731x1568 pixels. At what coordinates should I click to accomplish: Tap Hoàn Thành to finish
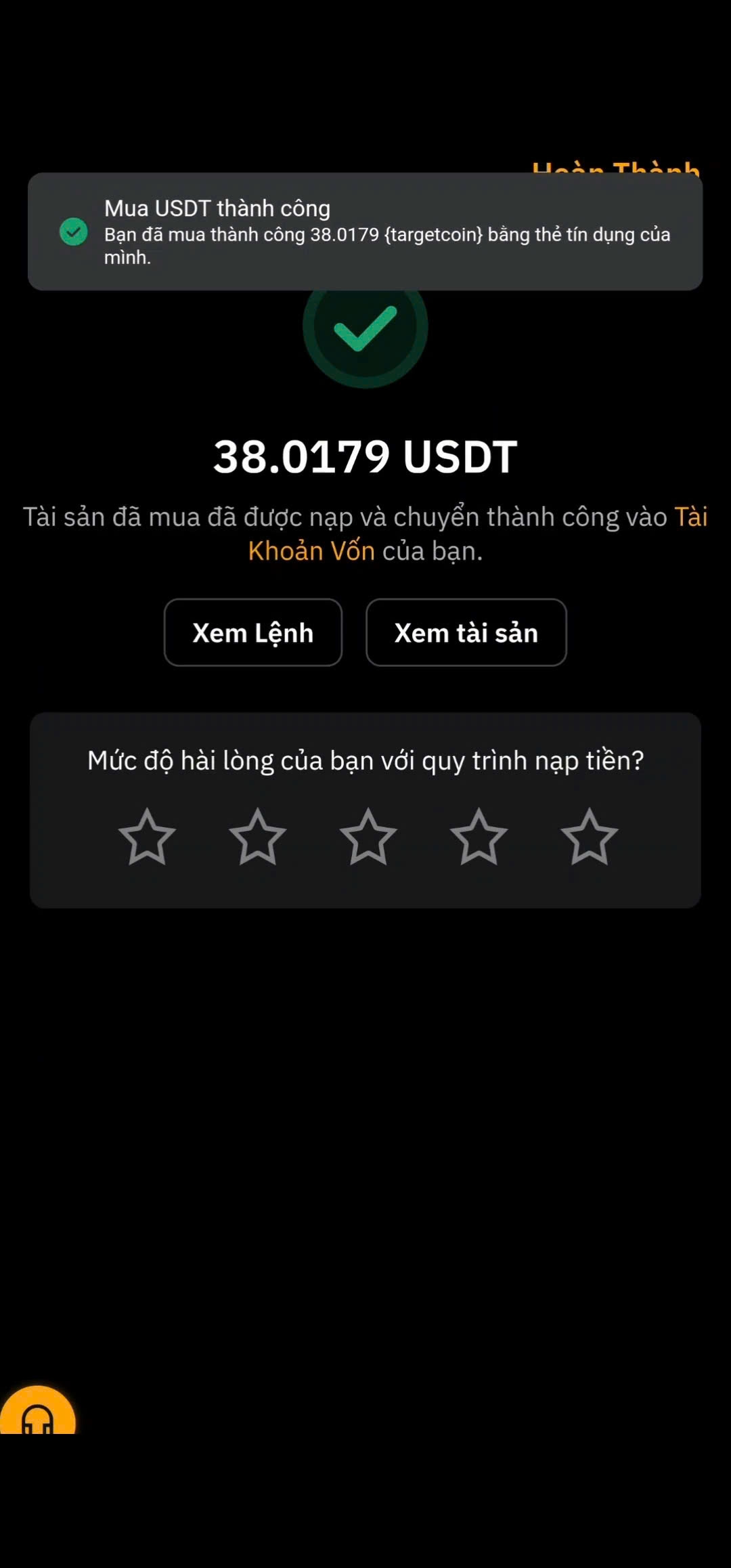[x=615, y=167]
